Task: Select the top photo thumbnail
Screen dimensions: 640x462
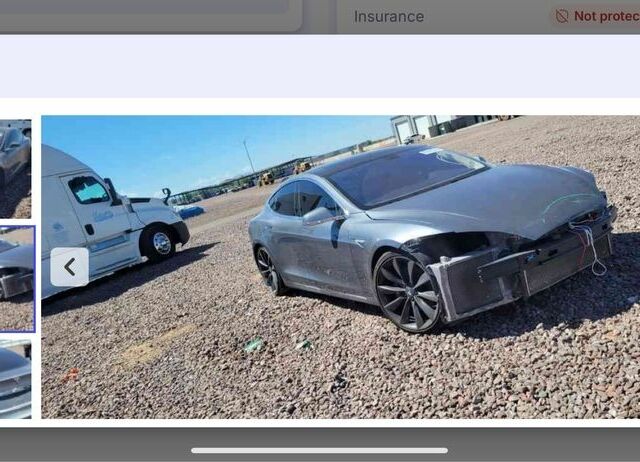Action: 16,168
